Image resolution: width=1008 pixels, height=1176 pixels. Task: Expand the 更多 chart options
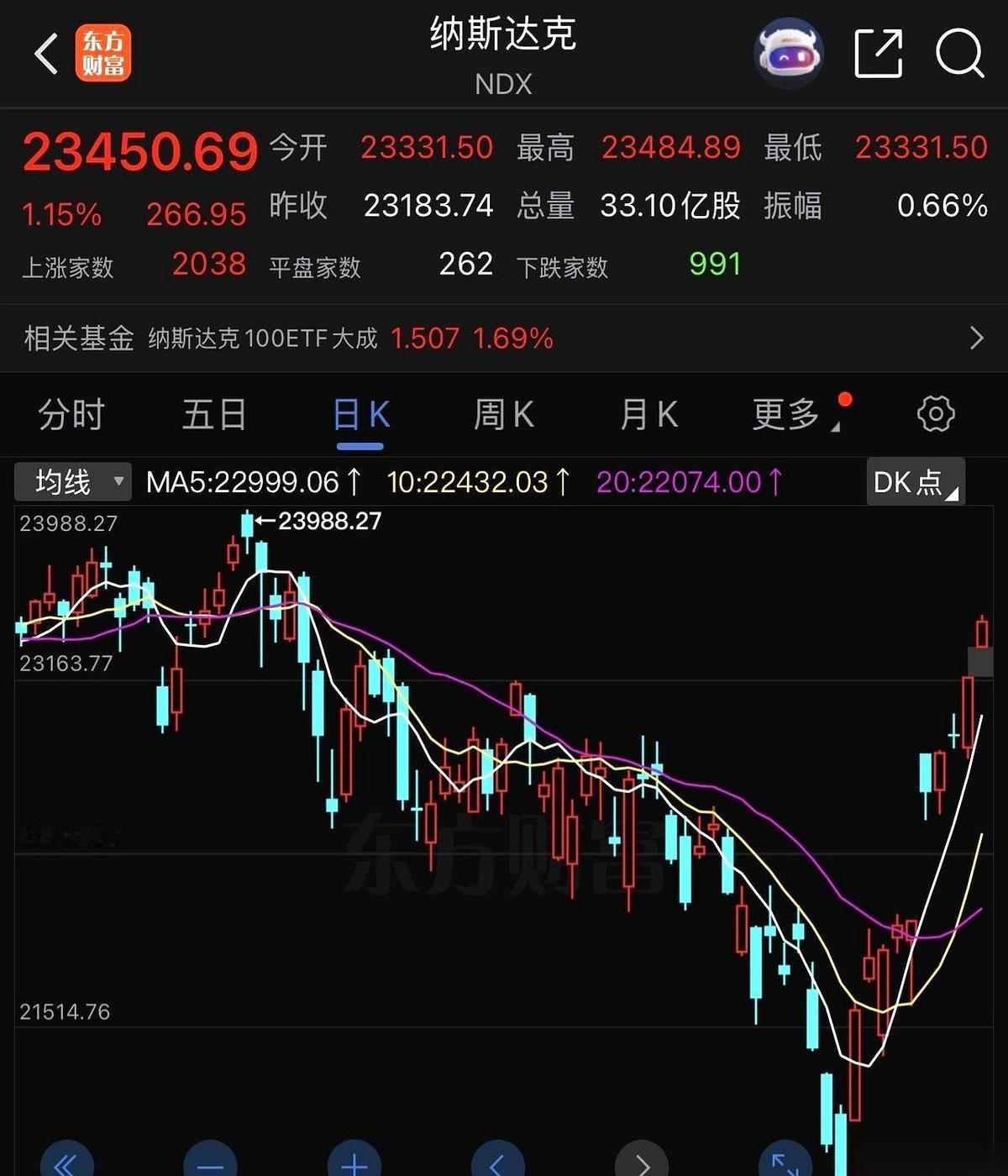(x=786, y=414)
